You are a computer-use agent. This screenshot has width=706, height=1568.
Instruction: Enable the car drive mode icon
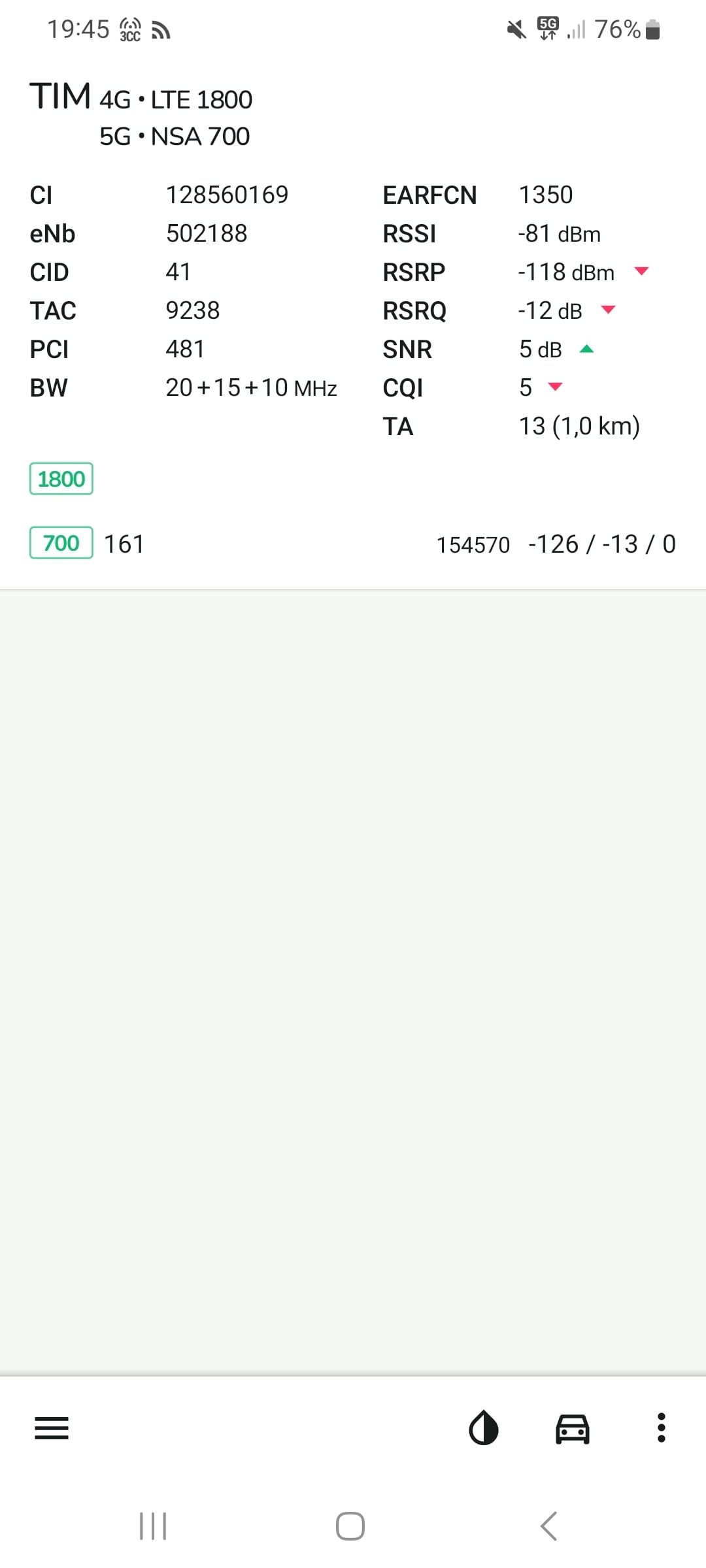pyautogui.click(x=573, y=1428)
